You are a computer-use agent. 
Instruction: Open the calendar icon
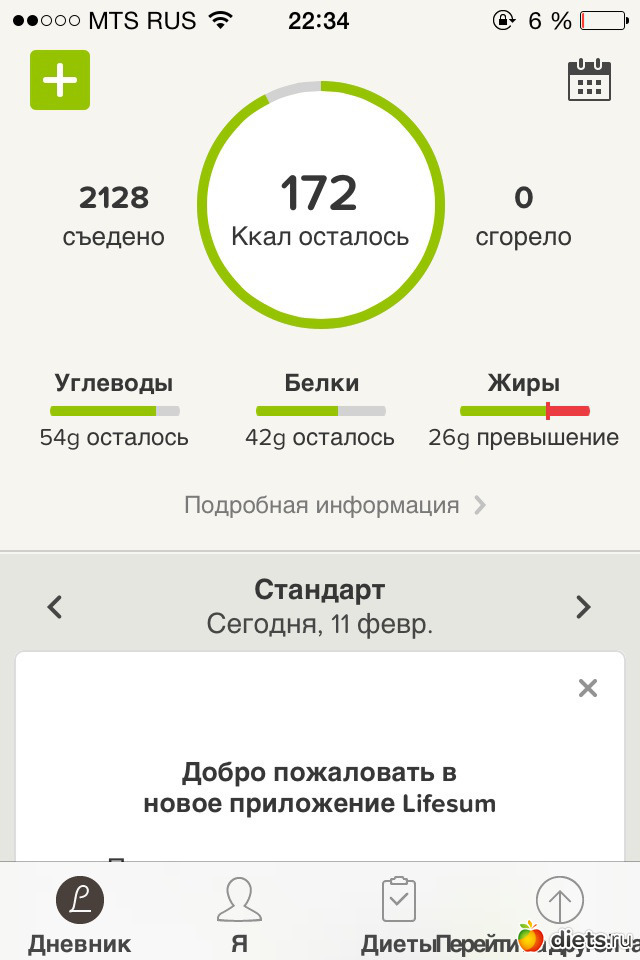tap(589, 80)
